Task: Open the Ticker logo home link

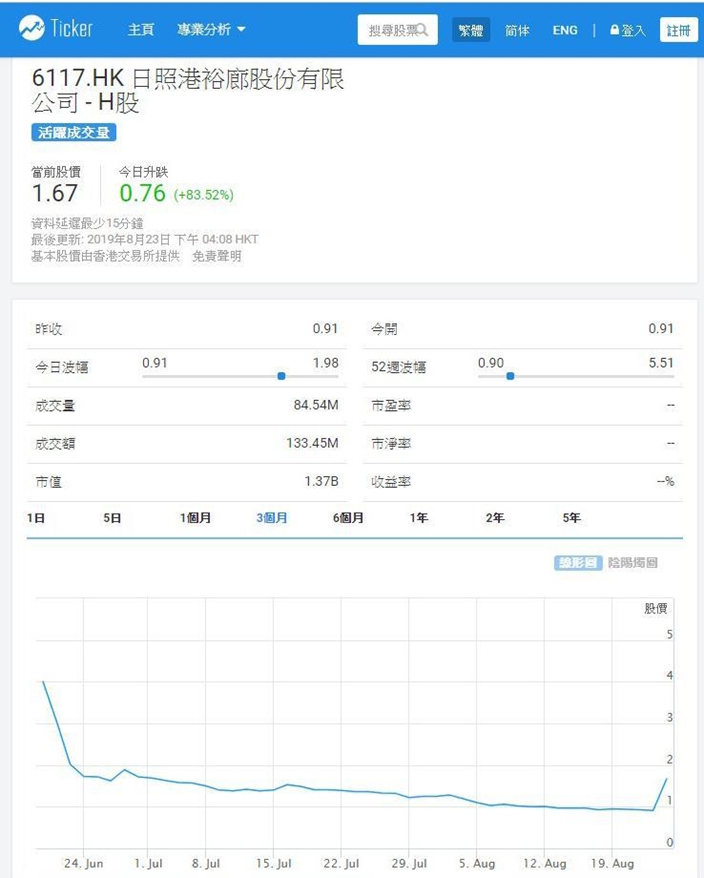Action: 55,27
